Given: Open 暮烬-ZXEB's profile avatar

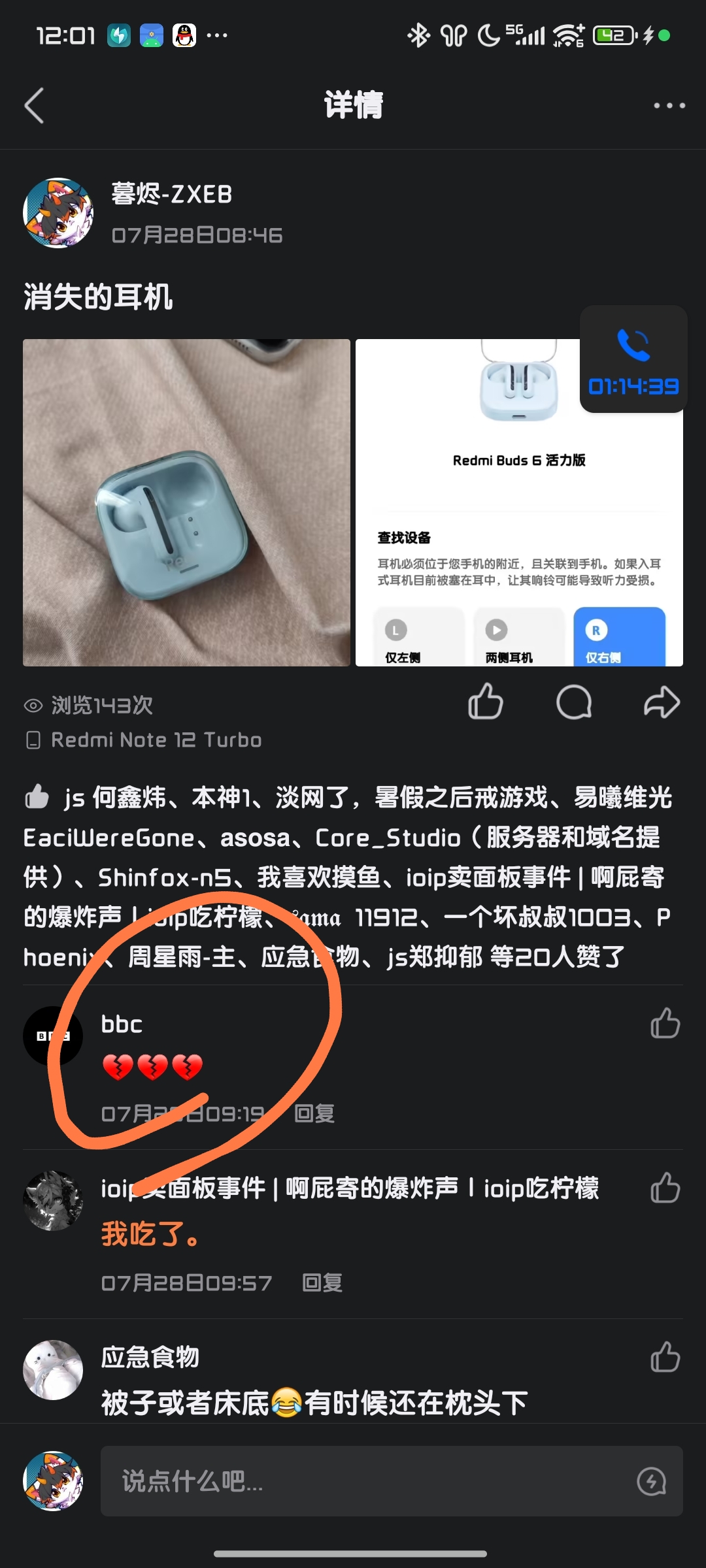Looking at the screenshot, I should (58, 213).
